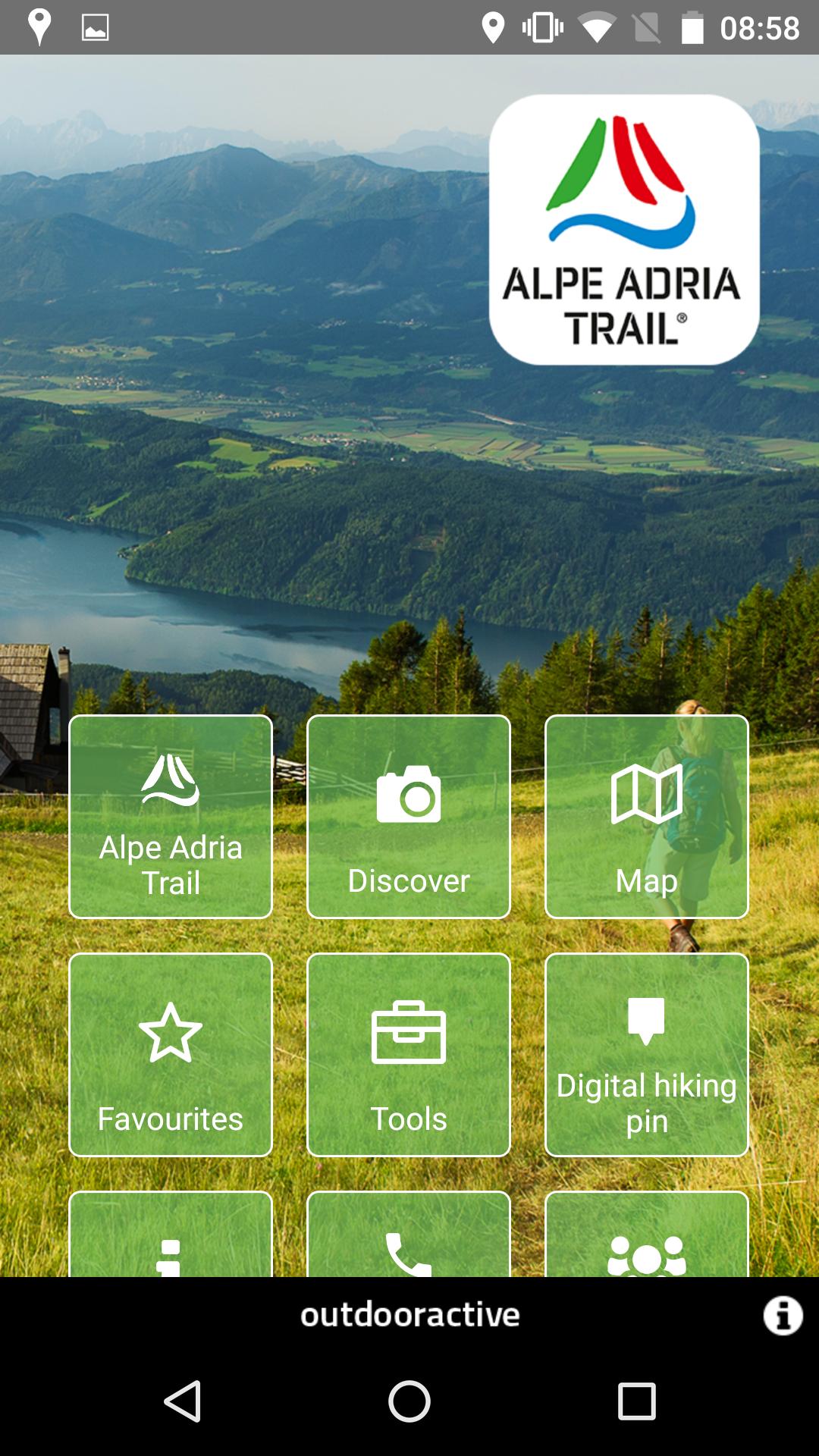
Task: Open the info icon beside outdooractive
Action: 783,1315
